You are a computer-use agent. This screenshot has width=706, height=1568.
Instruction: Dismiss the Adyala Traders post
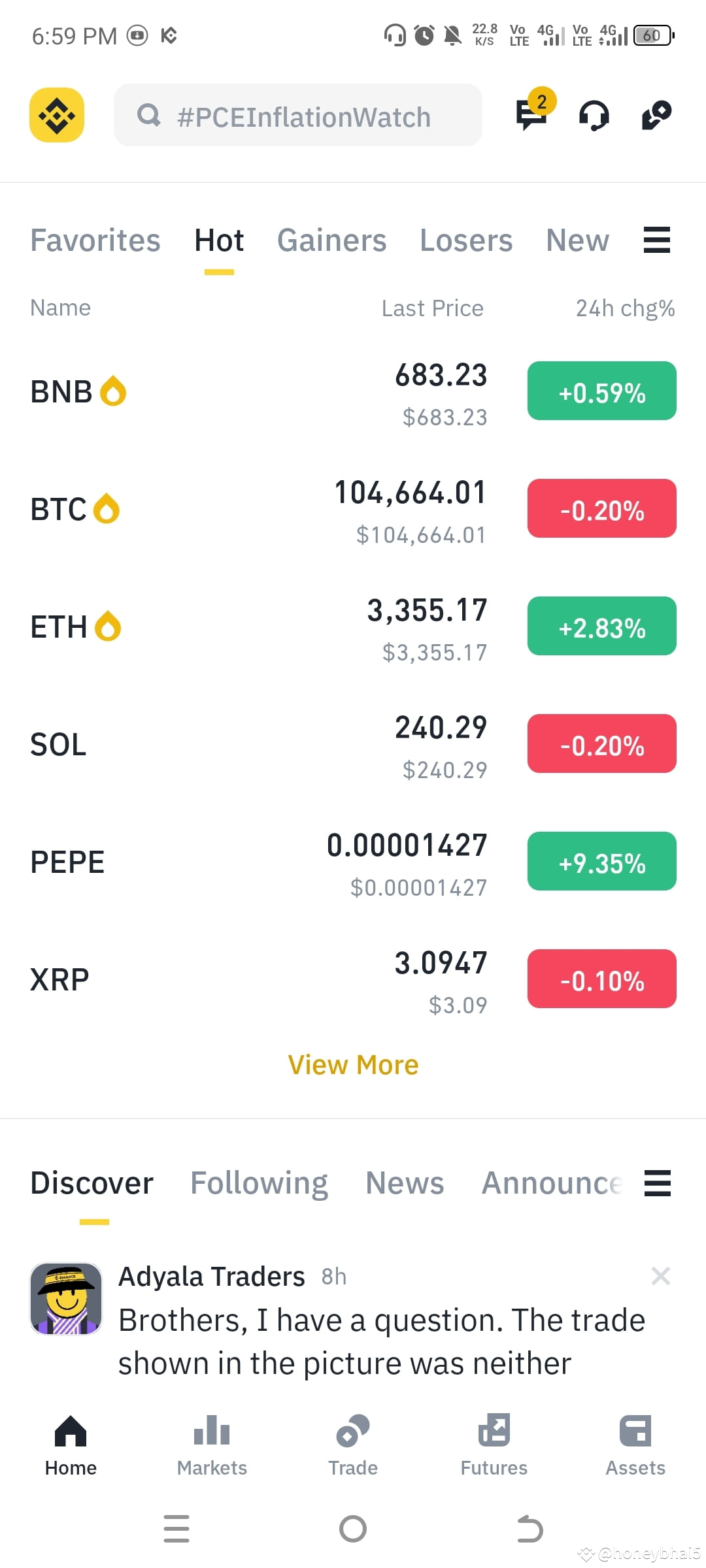[661, 1276]
